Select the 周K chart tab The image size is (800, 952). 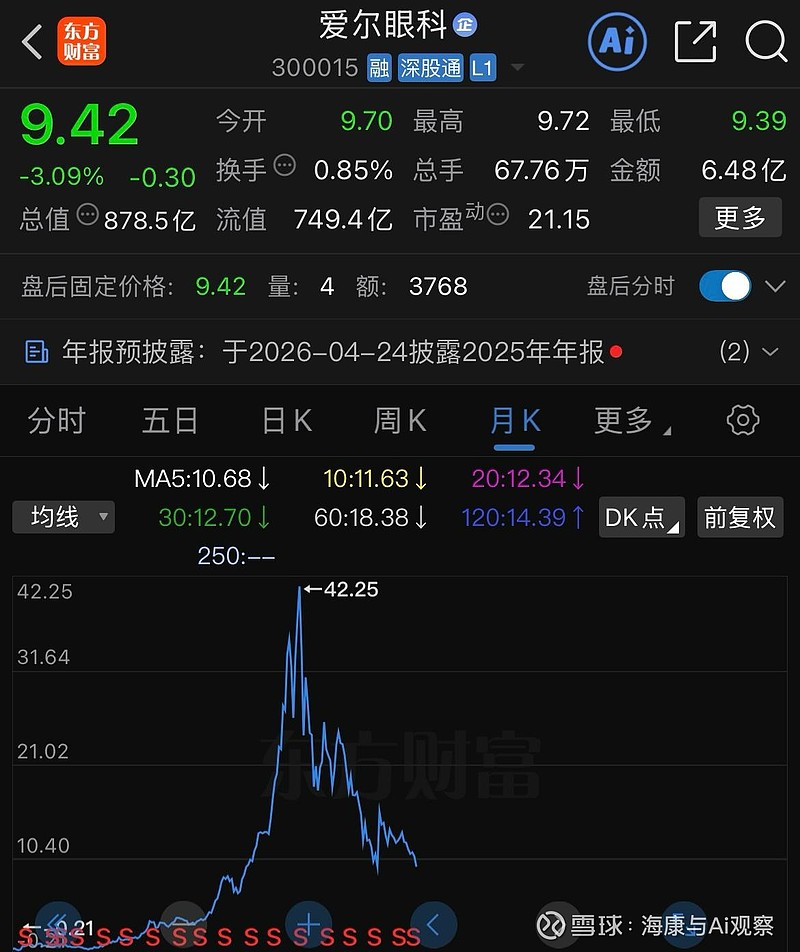[x=400, y=421]
